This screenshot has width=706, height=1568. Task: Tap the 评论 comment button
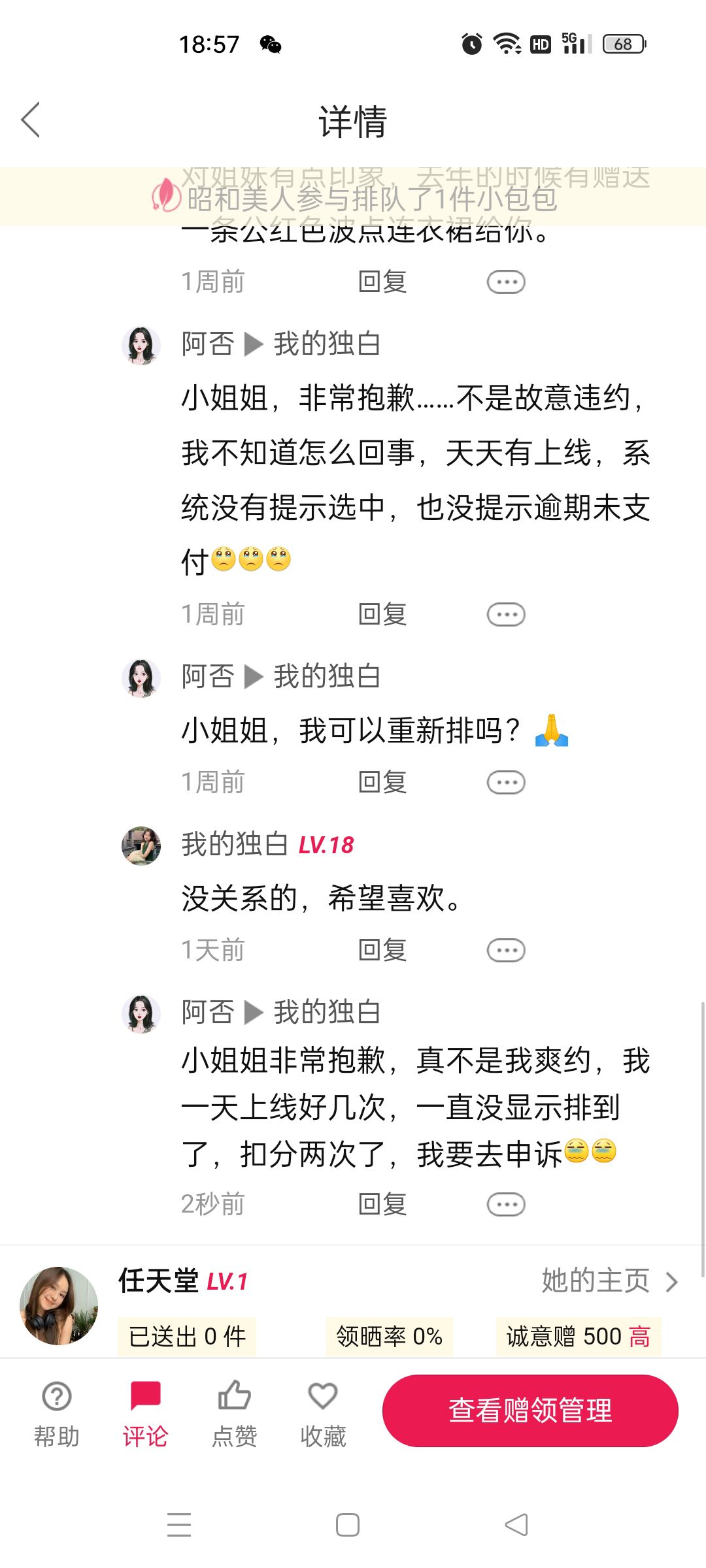point(145,1414)
